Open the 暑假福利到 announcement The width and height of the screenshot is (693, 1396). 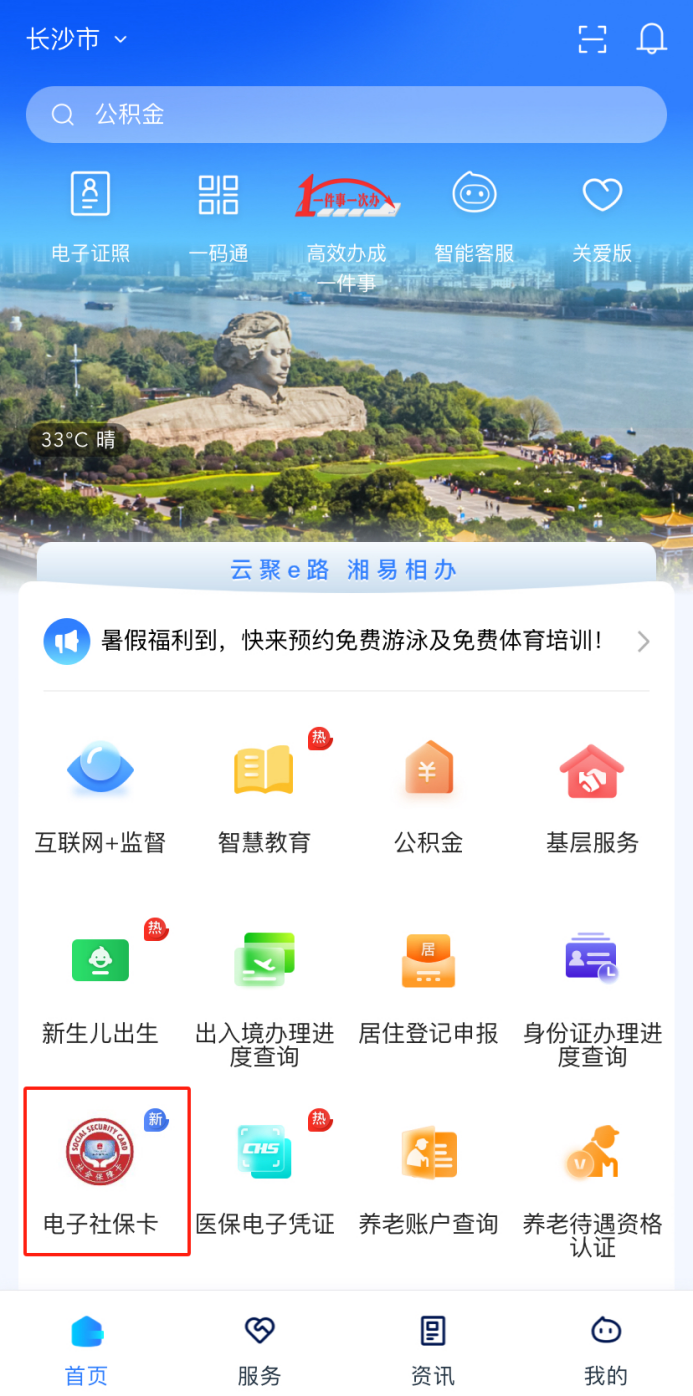(346, 641)
